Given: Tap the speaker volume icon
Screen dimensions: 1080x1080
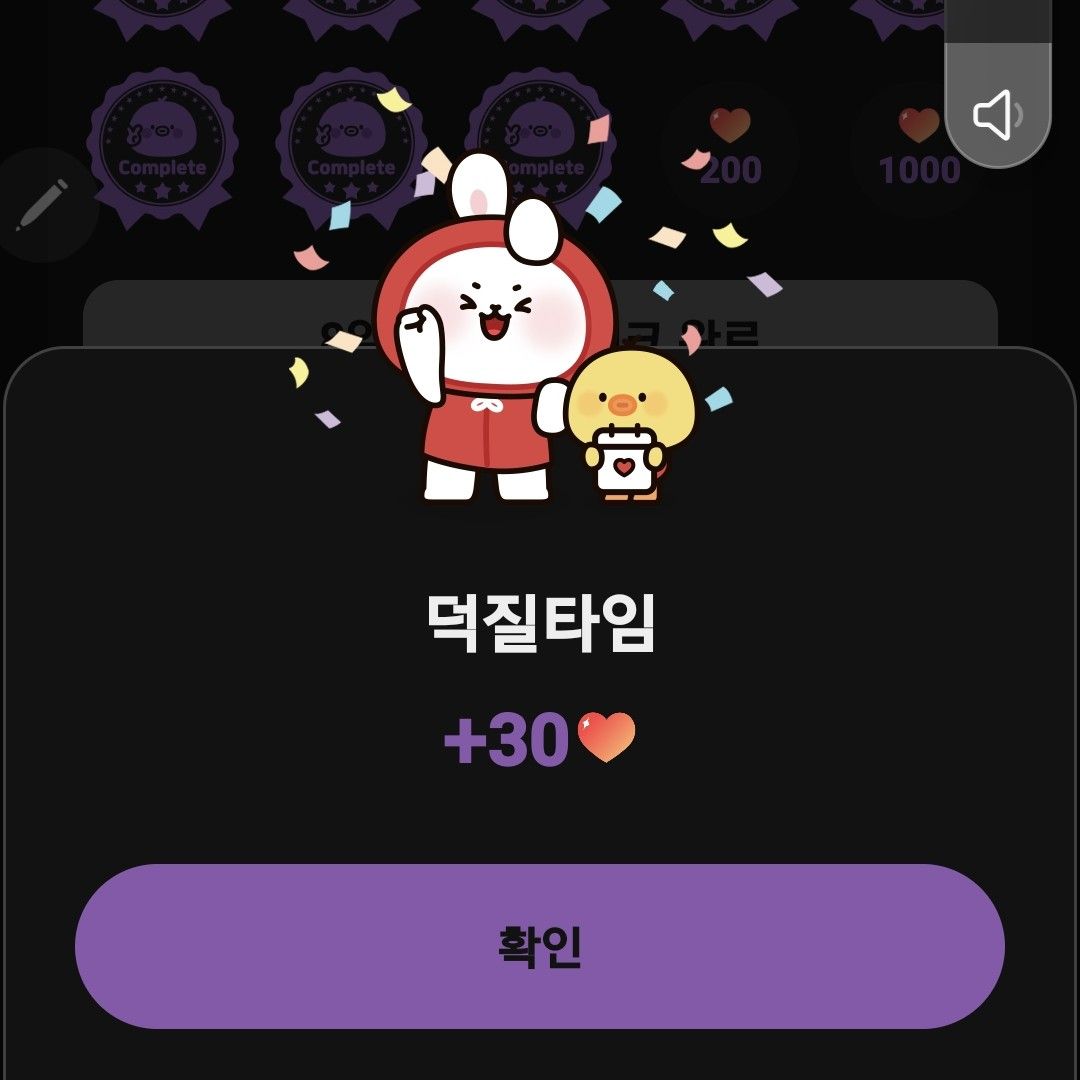Looking at the screenshot, I should (997, 115).
